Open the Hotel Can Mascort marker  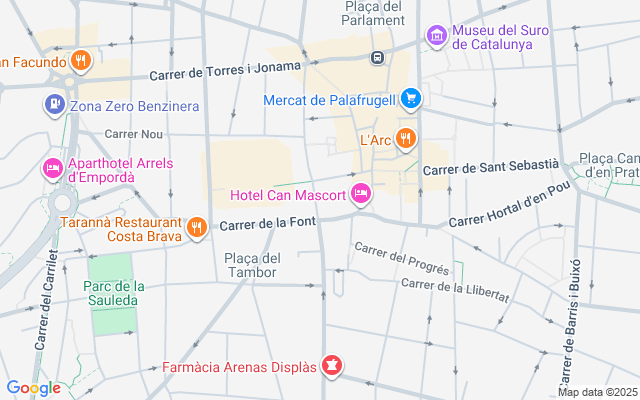click(x=361, y=194)
